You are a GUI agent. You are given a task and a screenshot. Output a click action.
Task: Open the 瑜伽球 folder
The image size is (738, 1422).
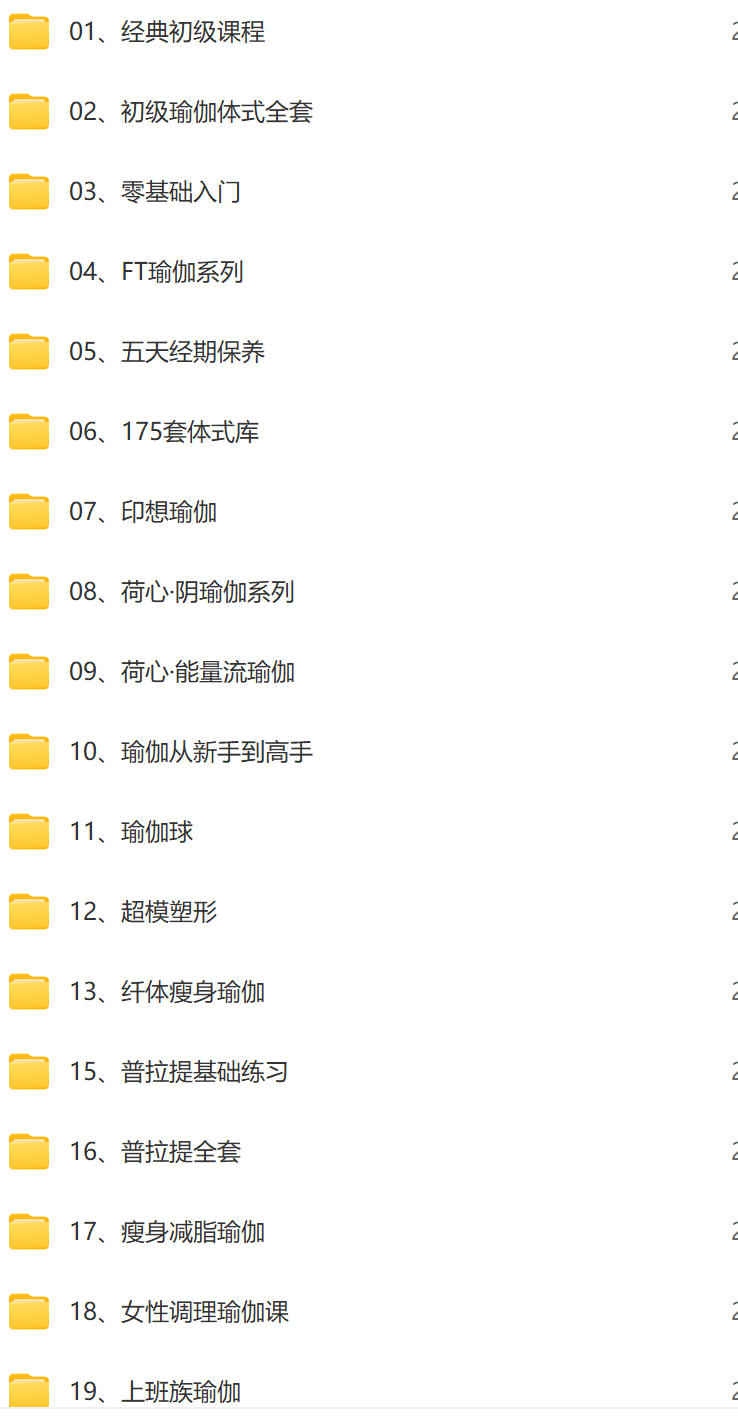(x=130, y=832)
